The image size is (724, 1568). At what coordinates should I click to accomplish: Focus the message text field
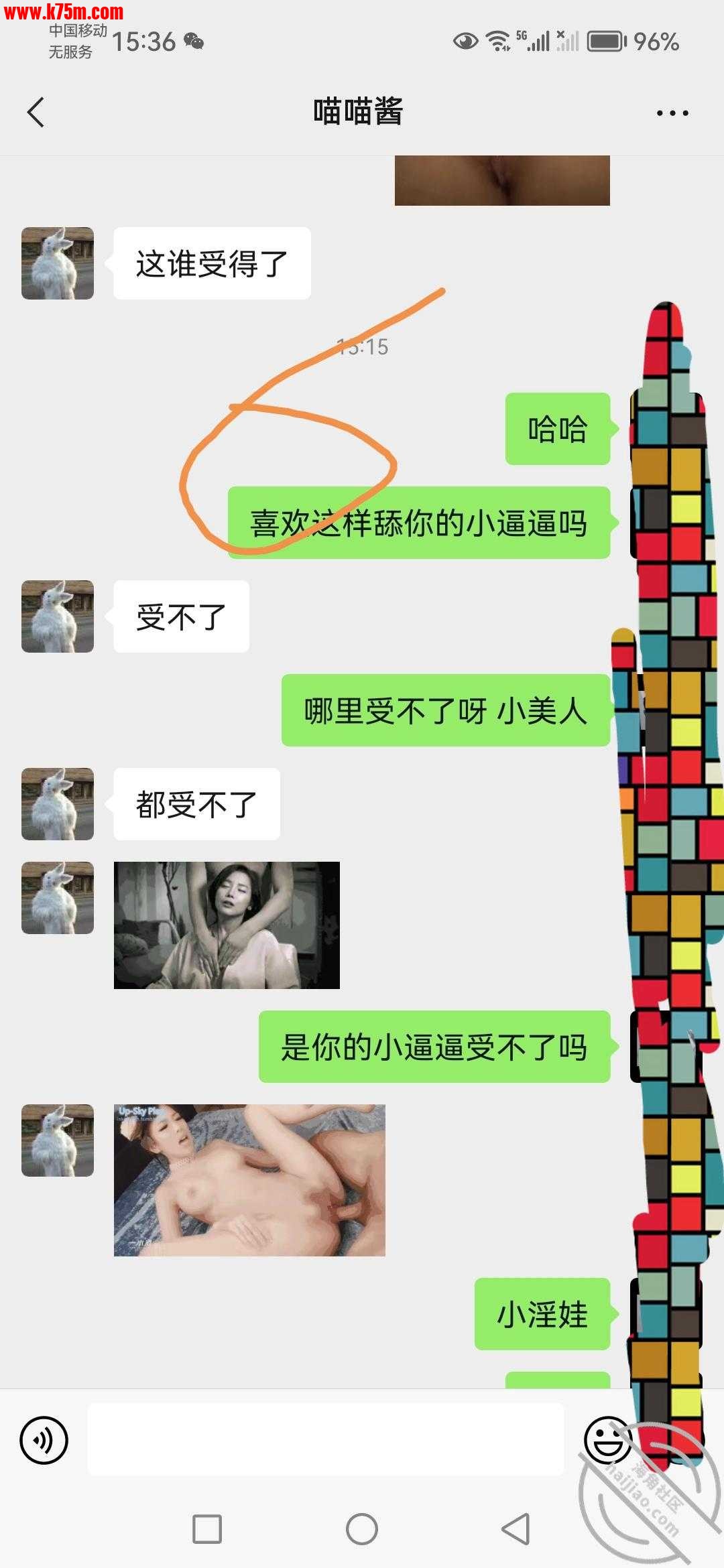coord(326,1439)
